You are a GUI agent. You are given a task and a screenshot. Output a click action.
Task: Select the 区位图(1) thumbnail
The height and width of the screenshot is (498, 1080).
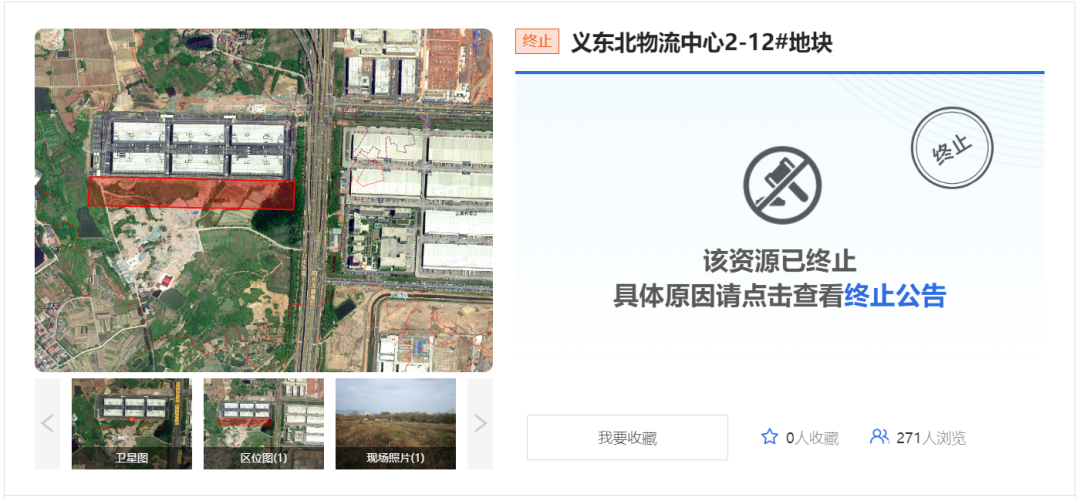point(263,423)
